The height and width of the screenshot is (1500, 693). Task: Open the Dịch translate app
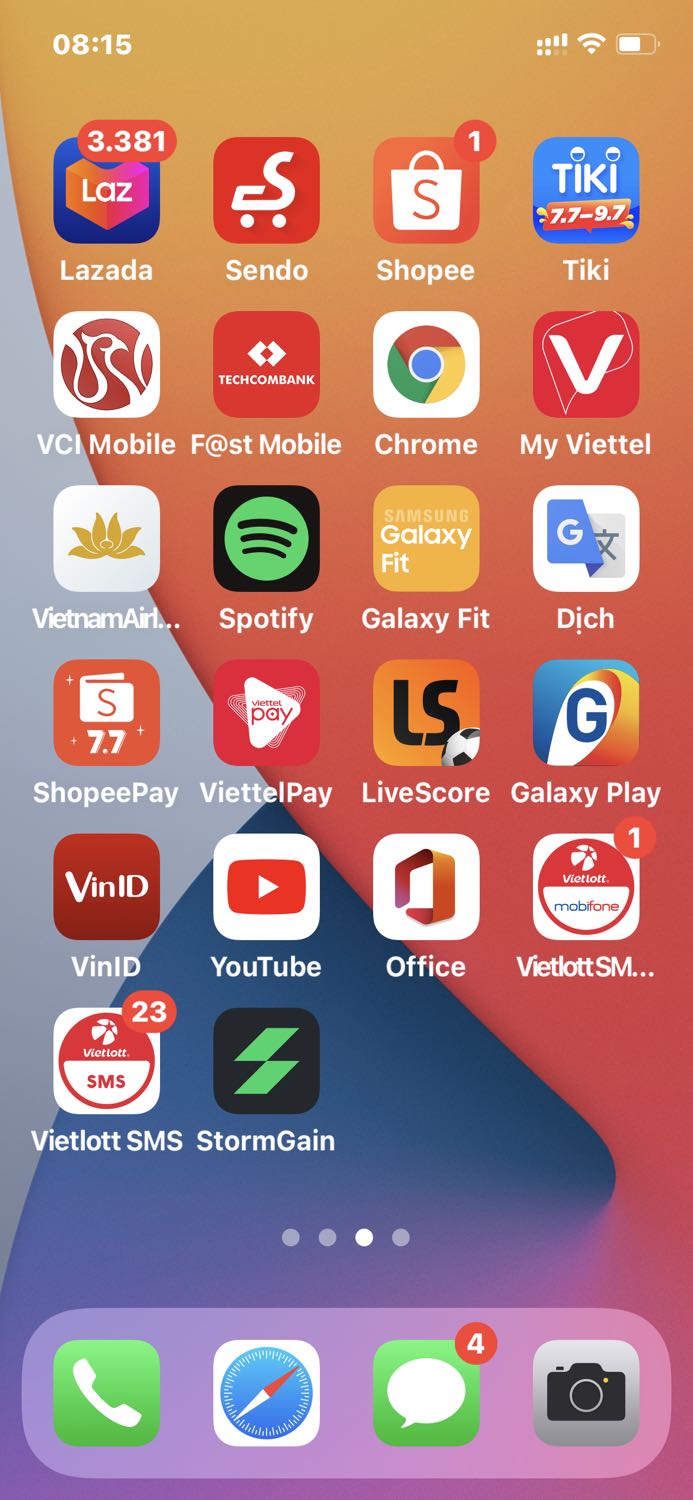tap(586, 539)
